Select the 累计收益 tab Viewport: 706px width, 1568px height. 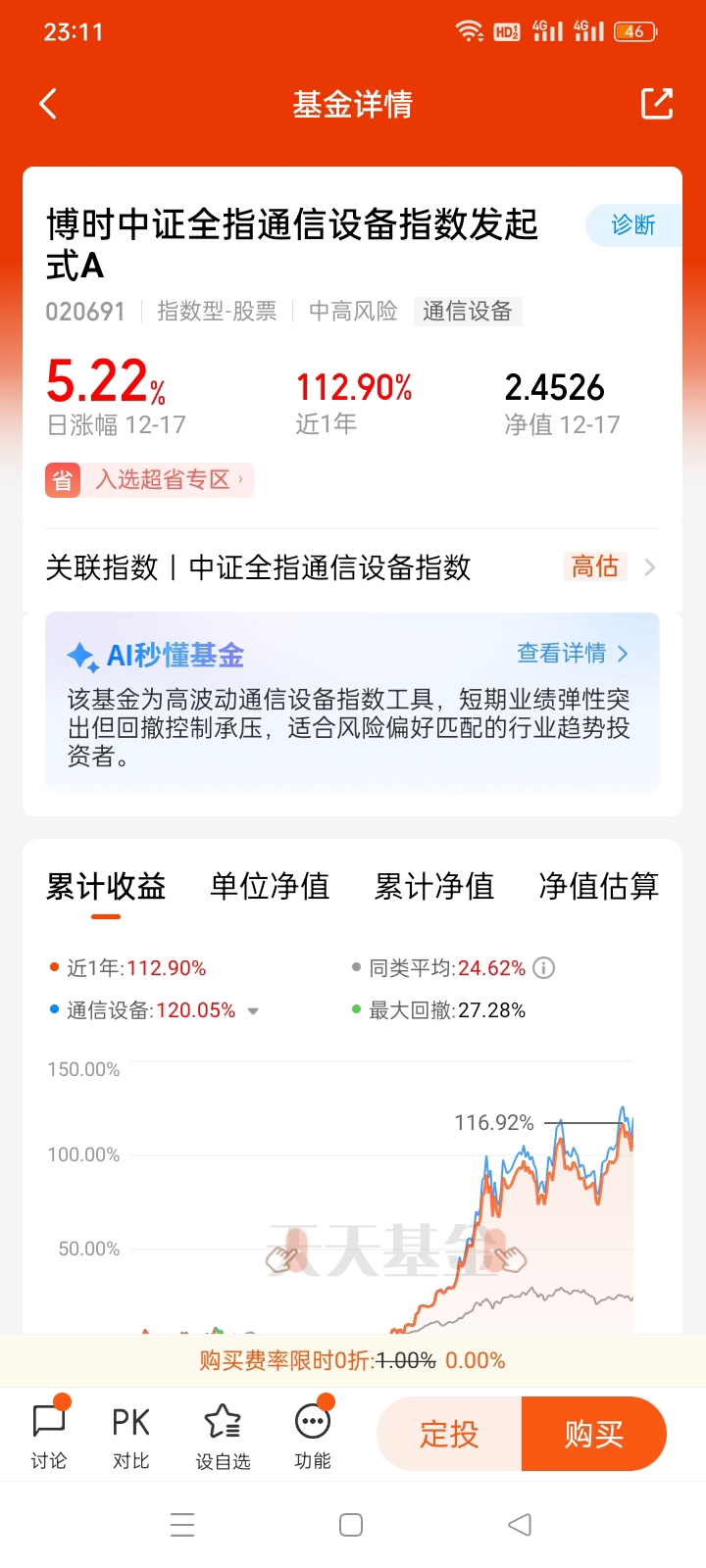106,887
